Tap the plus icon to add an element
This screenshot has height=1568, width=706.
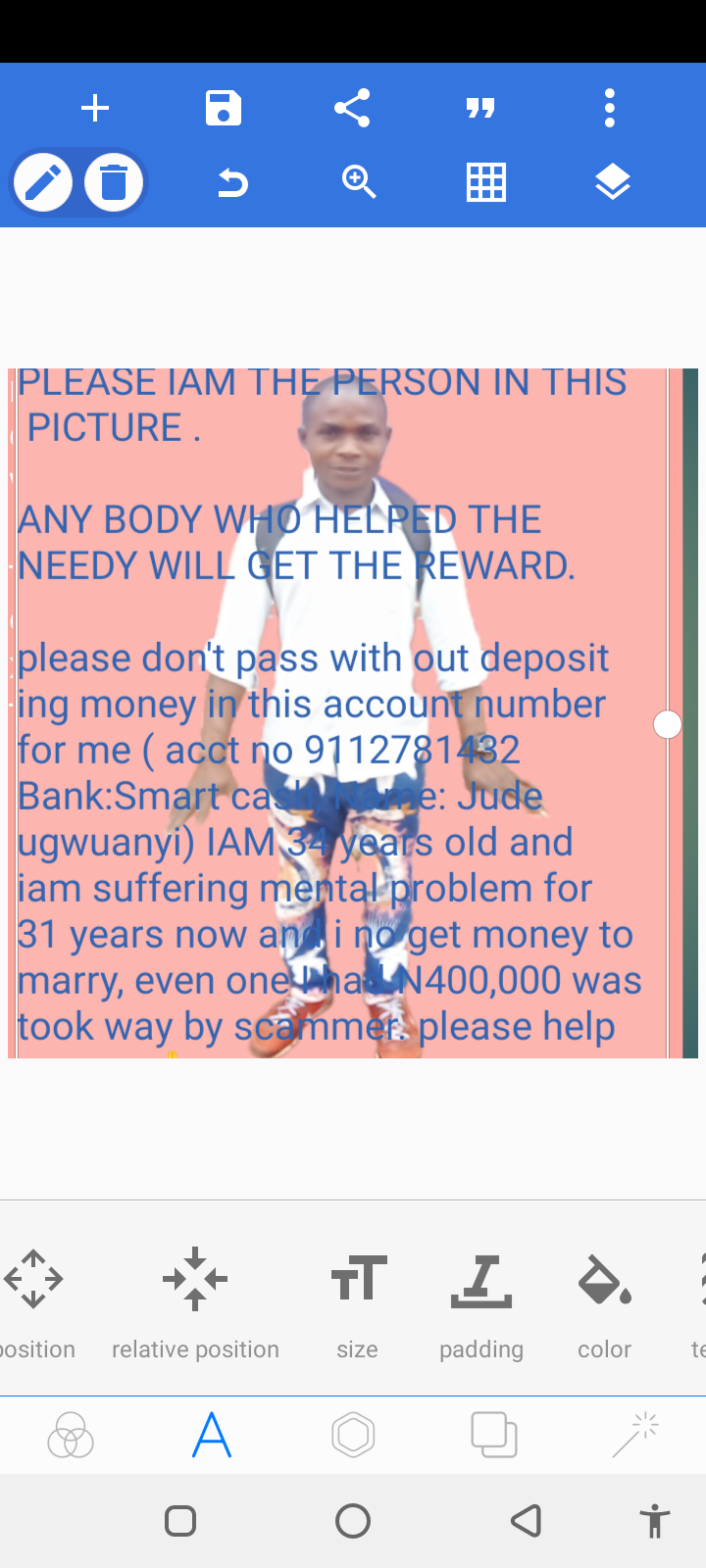point(95,108)
